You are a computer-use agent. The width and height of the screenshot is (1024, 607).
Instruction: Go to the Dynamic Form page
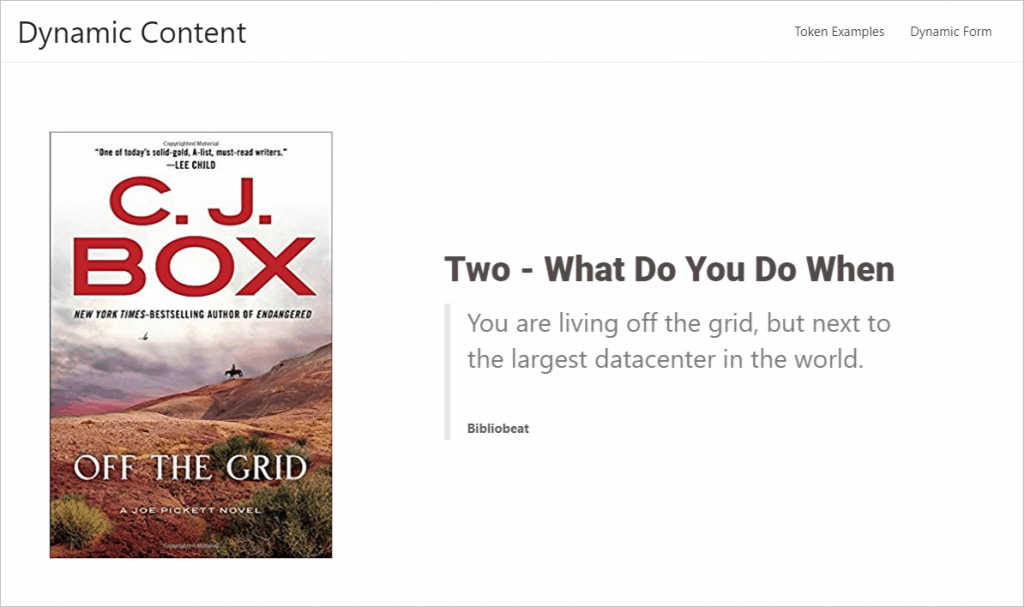click(950, 32)
